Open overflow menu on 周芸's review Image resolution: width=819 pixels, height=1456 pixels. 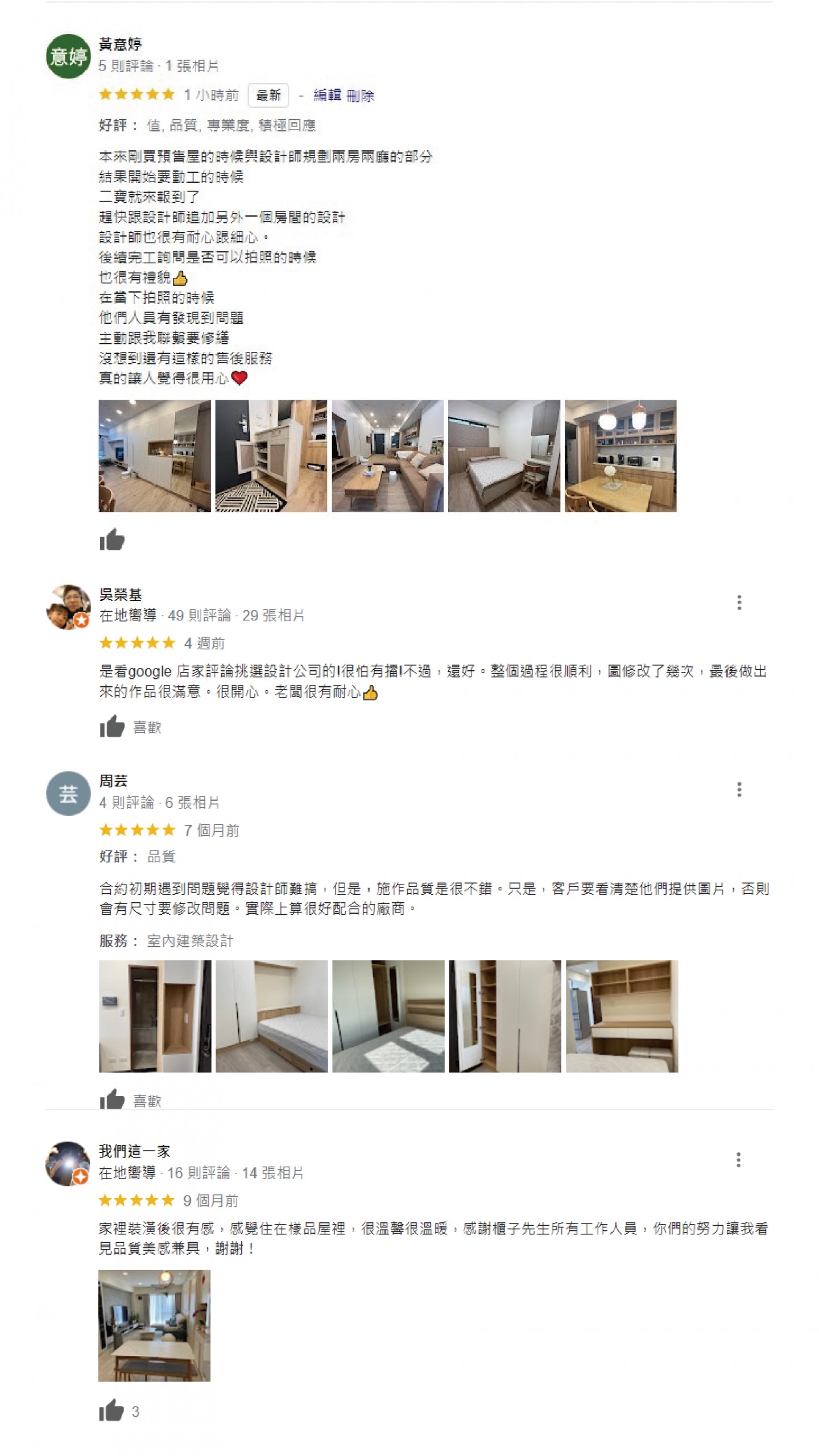pos(739,789)
